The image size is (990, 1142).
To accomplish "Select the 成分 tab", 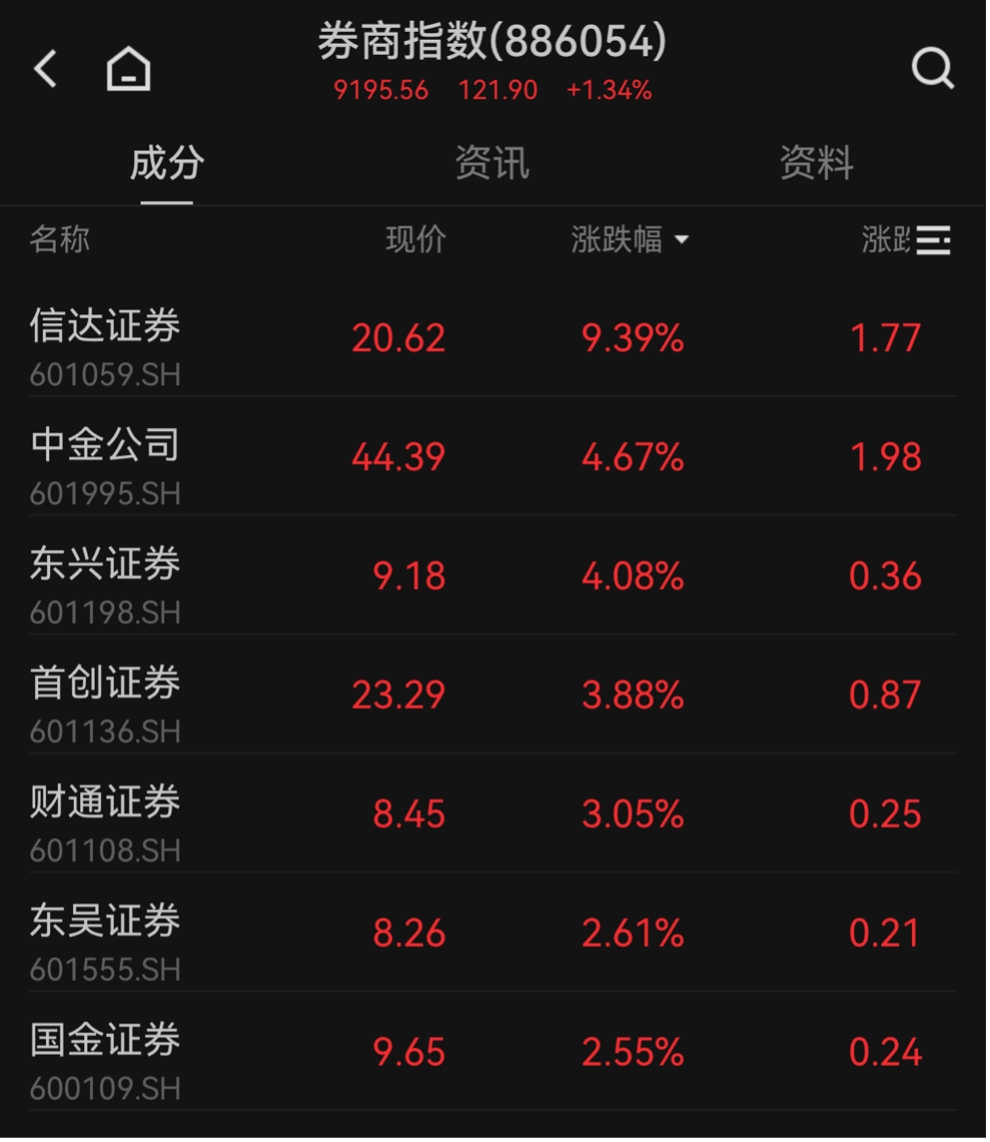I will tap(167, 163).
